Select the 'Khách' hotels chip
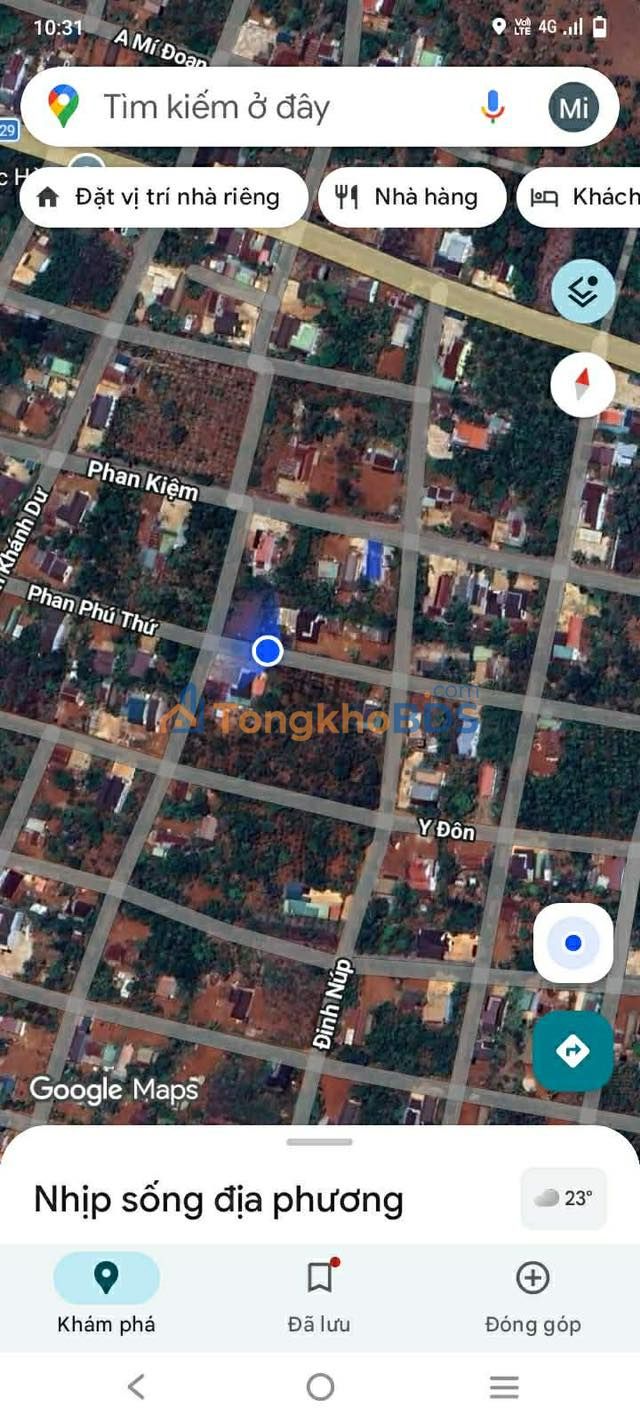 [579, 197]
